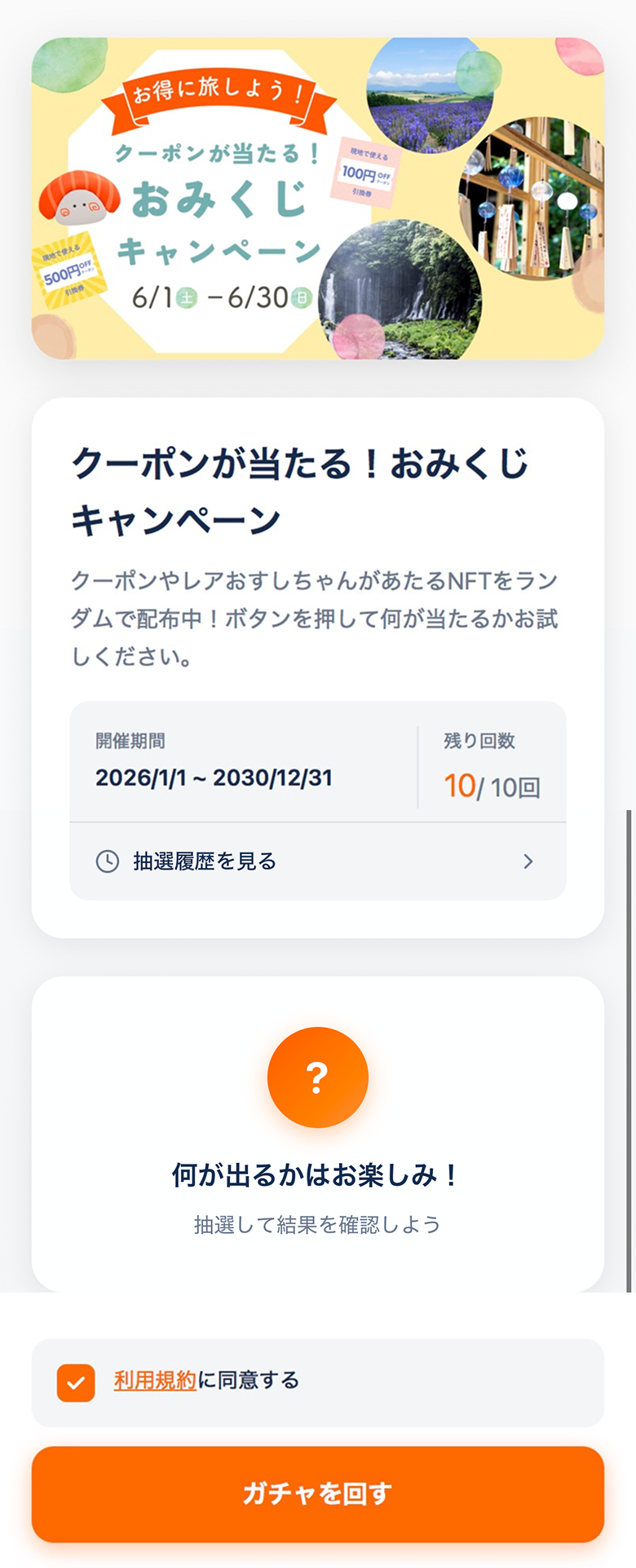Tap the 残り回数 counter area
Screen dimensions: 636x1568
tap(493, 762)
